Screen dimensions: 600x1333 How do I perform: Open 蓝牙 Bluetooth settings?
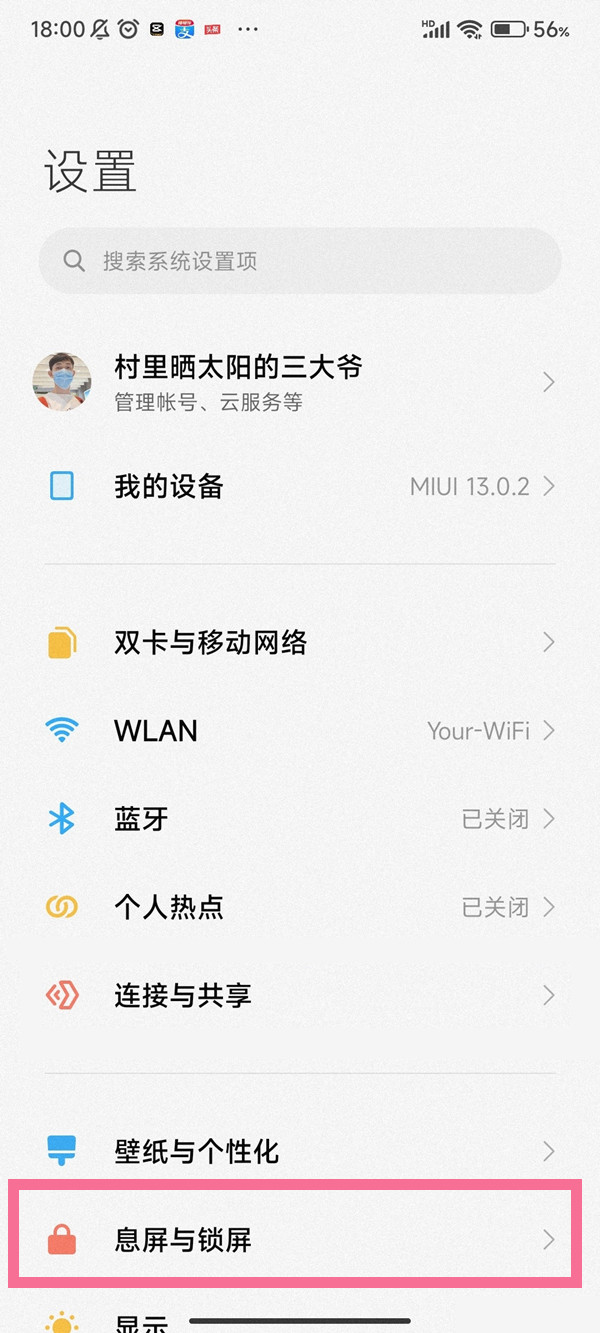[300, 819]
